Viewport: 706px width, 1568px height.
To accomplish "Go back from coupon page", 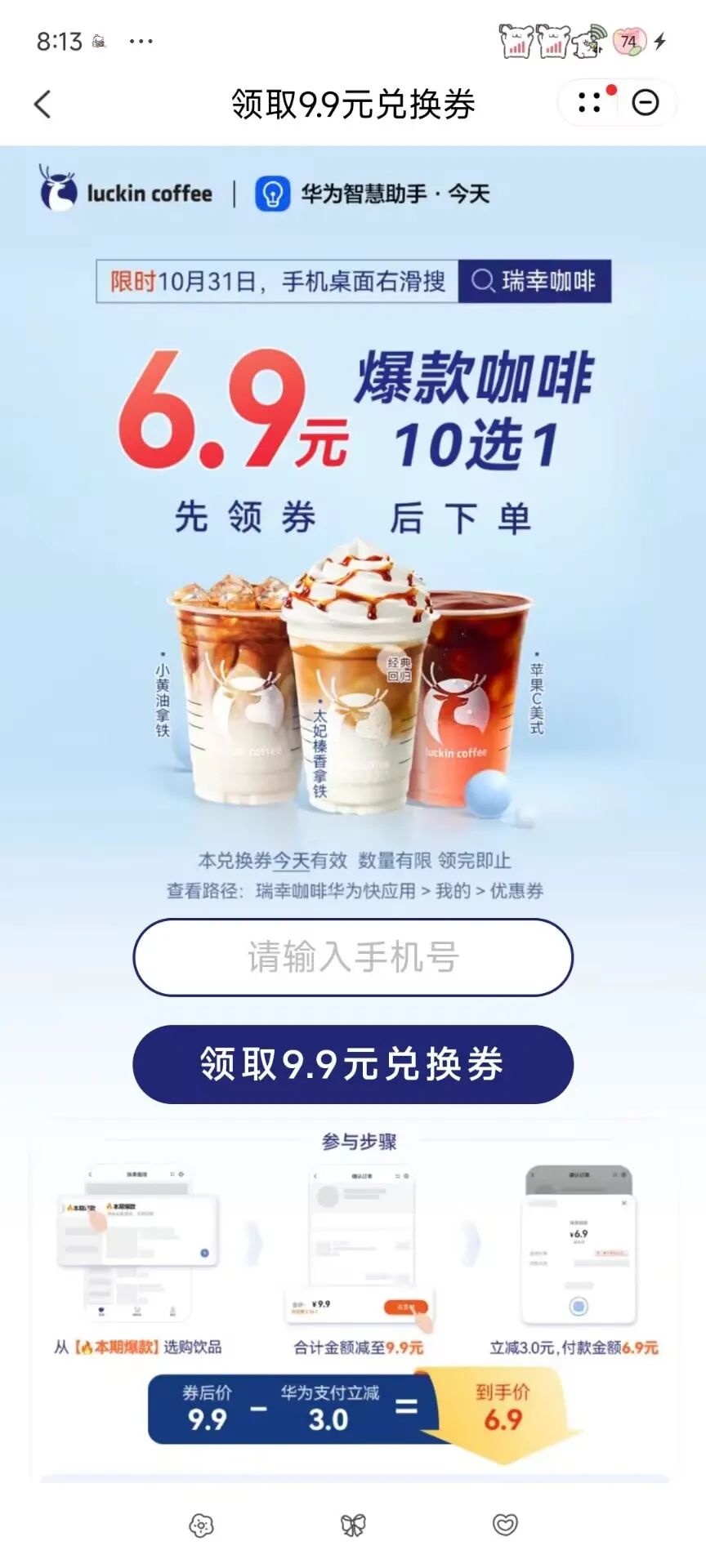I will click(42, 104).
